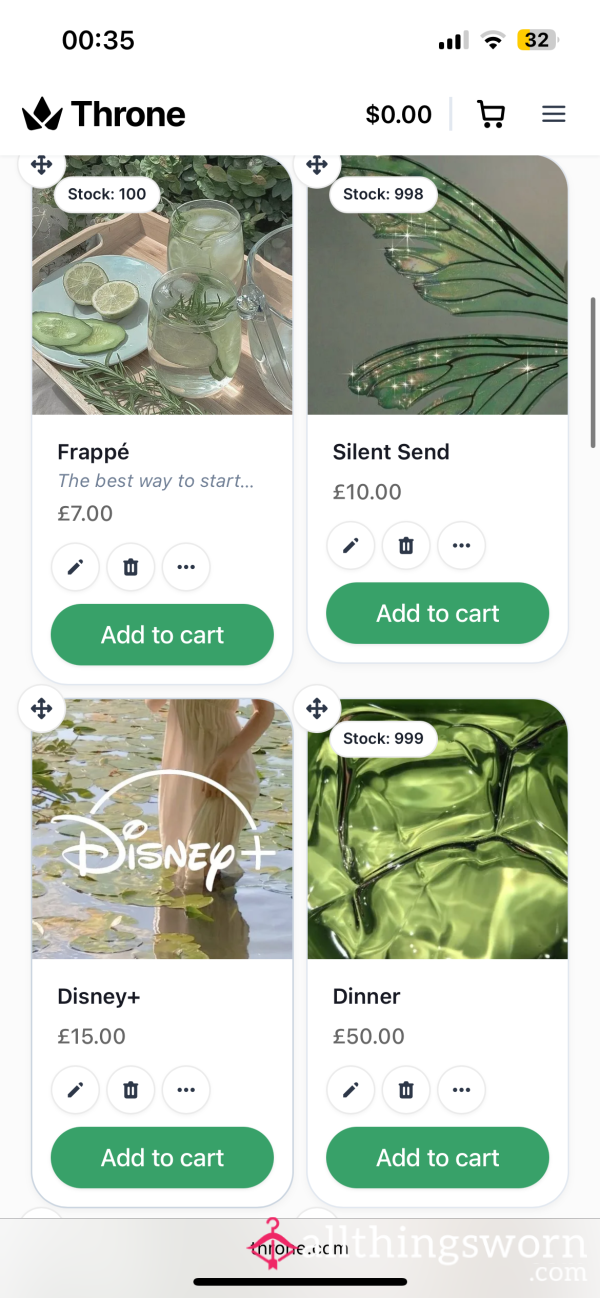Edit the Frappé item
Image resolution: width=600 pixels, height=1298 pixels.
76,568
